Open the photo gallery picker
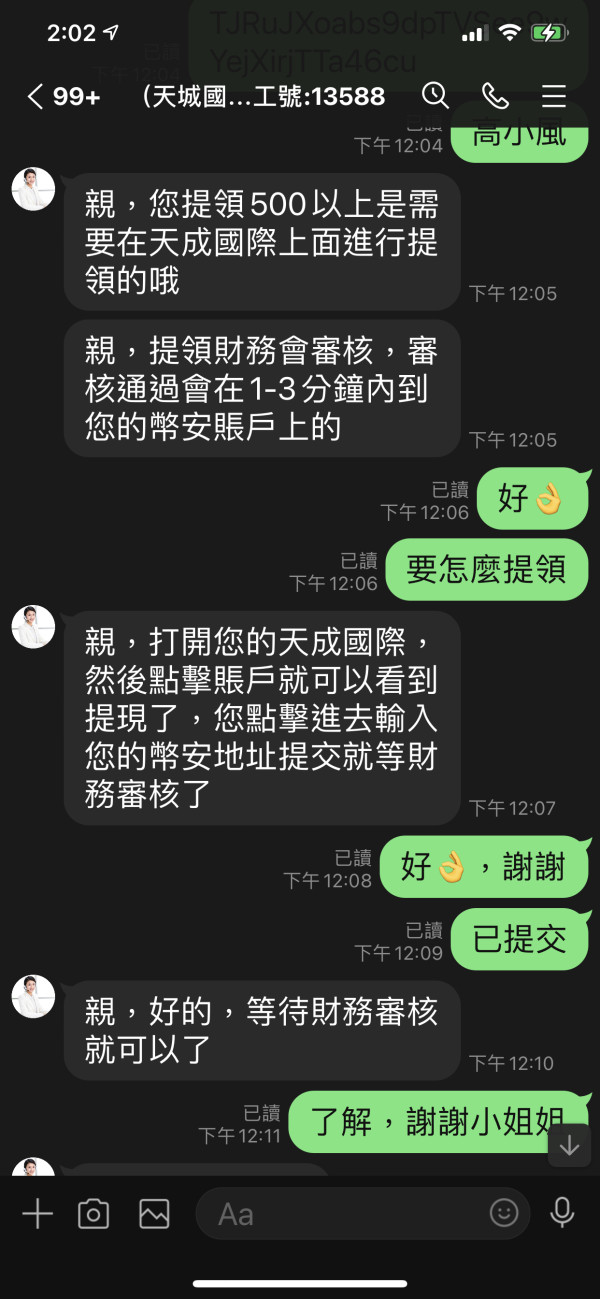This screenshot has width=600, height=1299. 154,1214
